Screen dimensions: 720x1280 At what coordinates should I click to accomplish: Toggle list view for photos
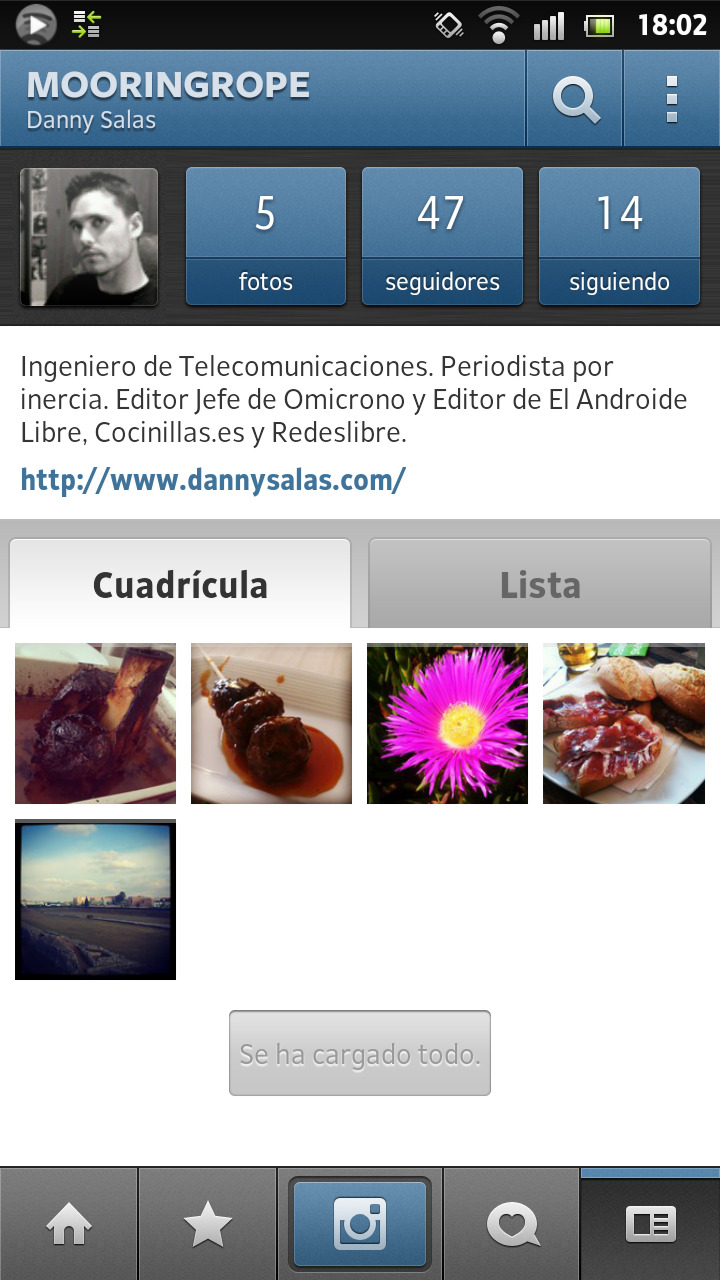click(539, 584)
